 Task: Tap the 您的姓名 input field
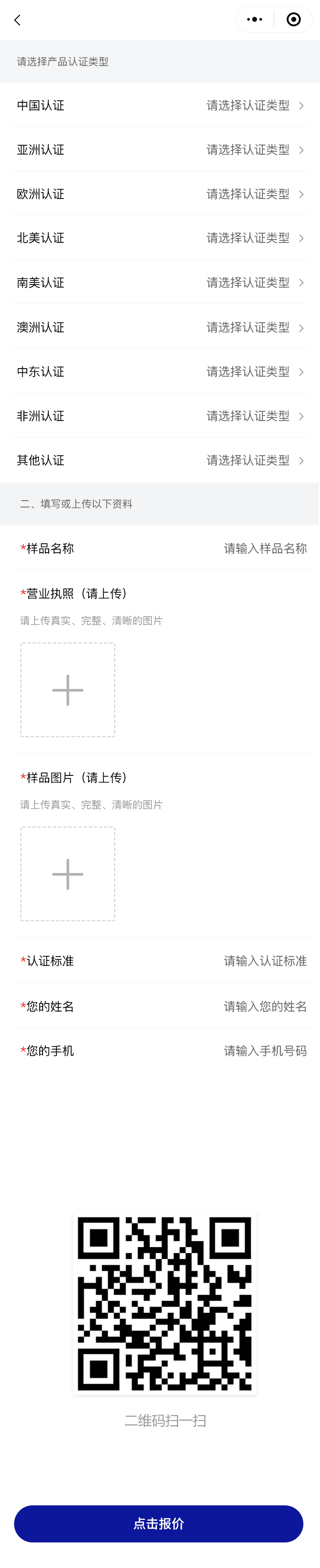[x=265, y=1006]
